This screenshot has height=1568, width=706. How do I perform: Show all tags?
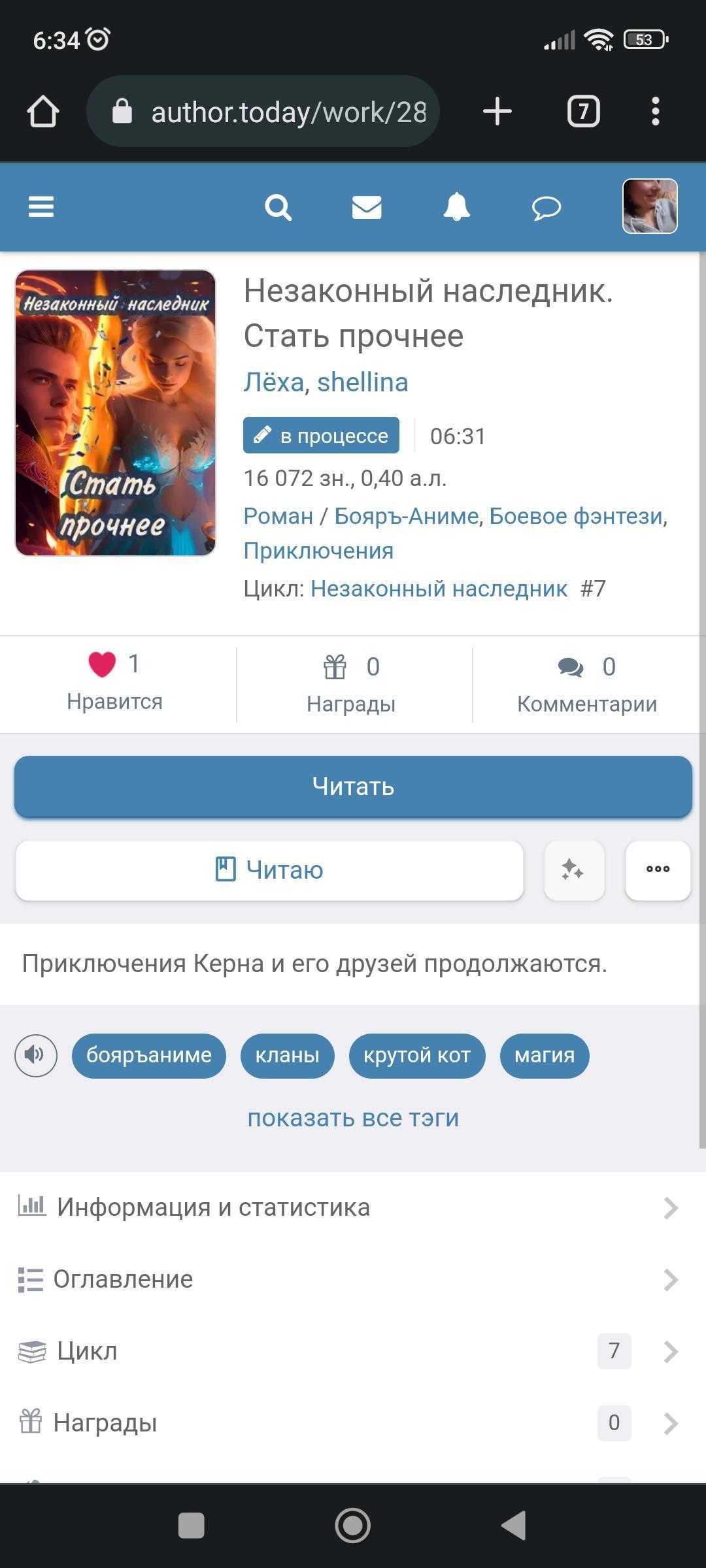[x=353, y=1118]
